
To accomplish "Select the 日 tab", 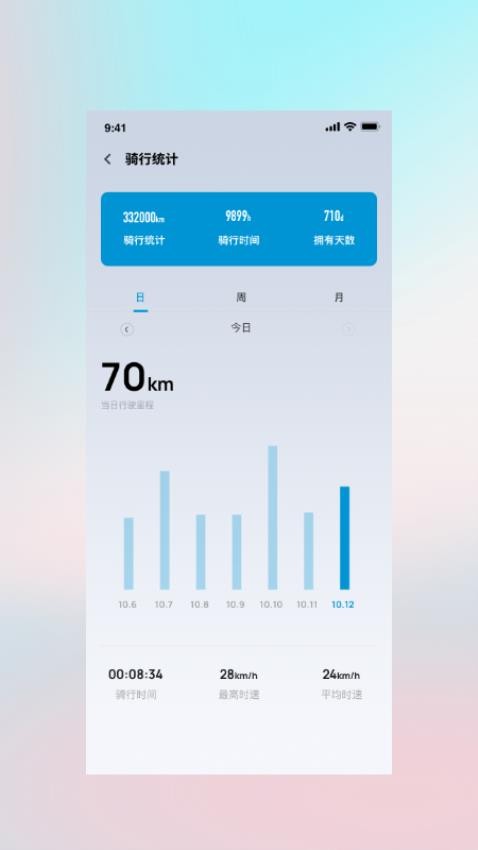I will click(x=140, y=297).
